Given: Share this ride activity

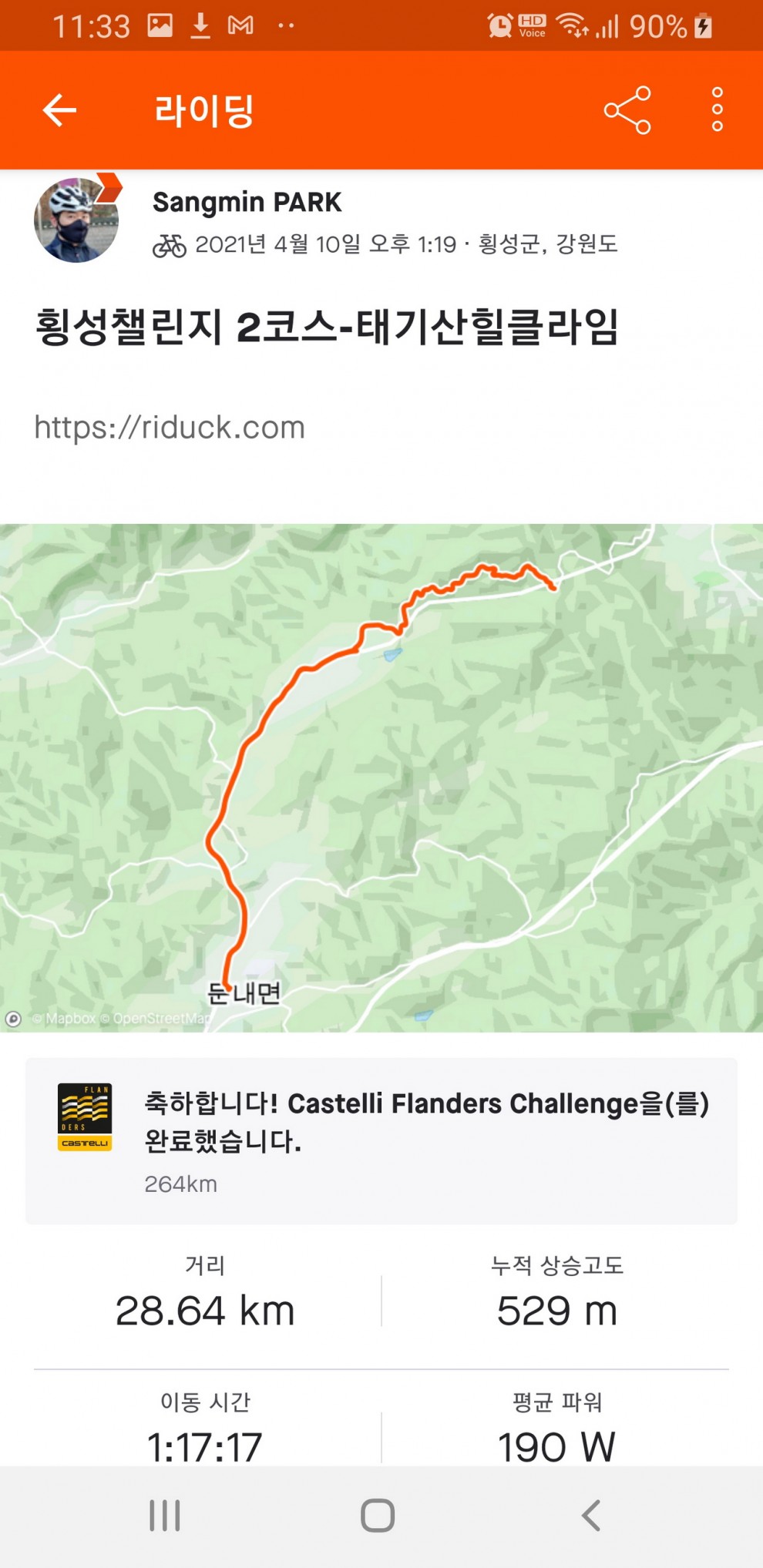Looking at the screenshot, I should tap(627, 110).
